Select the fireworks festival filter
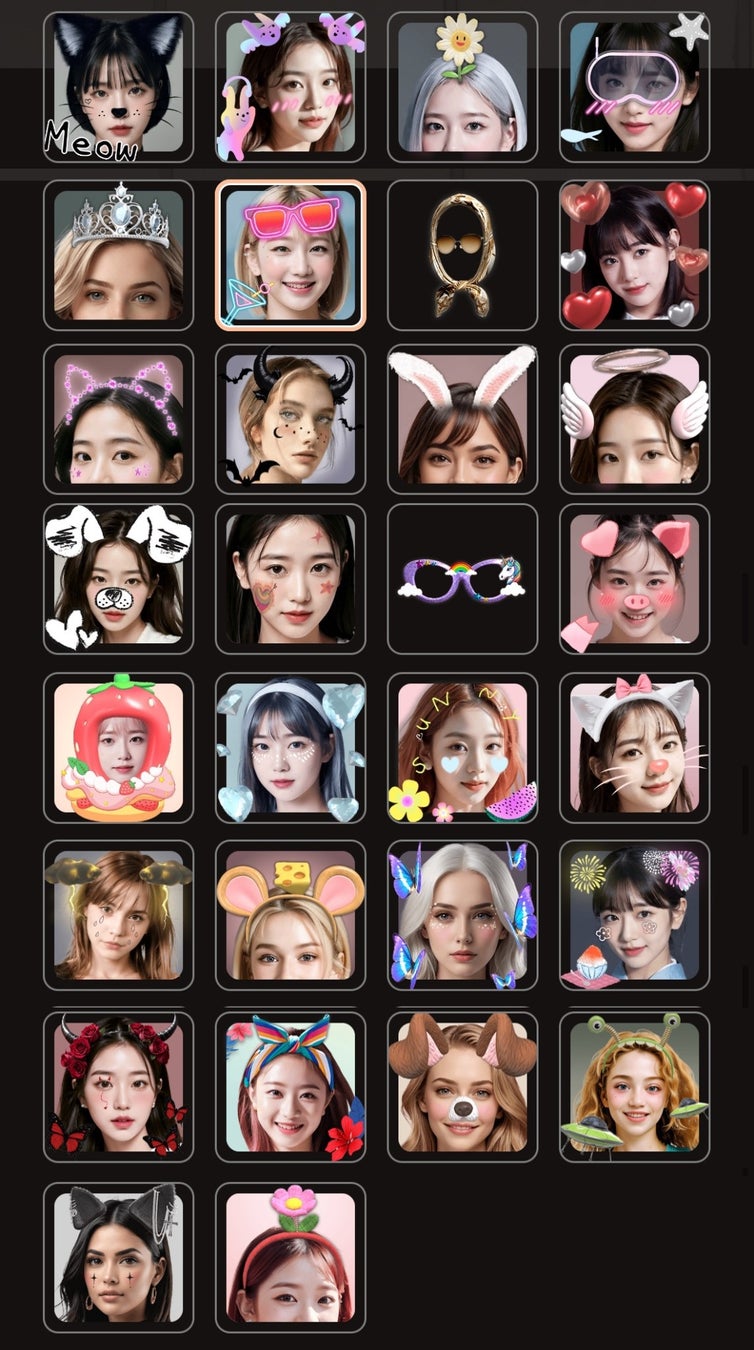Viewport: 754px width, 1350px height. coord(634,915)
